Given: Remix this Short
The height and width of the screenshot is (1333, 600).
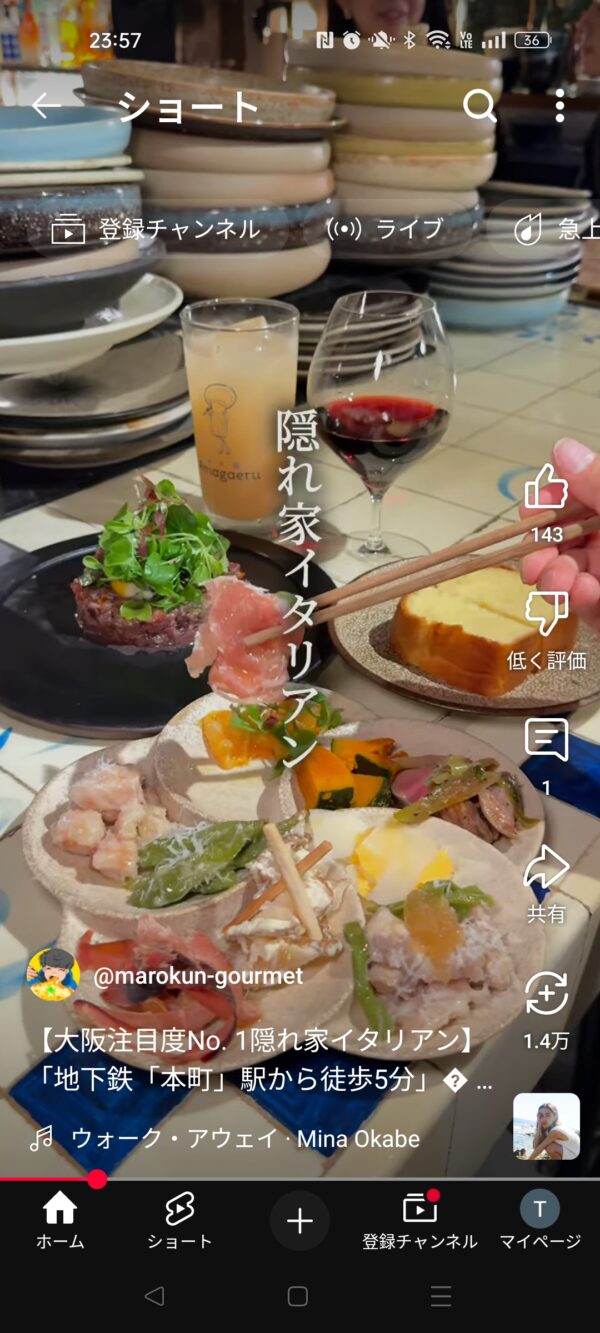Looking at the screenshot, I should coord(546,994).
